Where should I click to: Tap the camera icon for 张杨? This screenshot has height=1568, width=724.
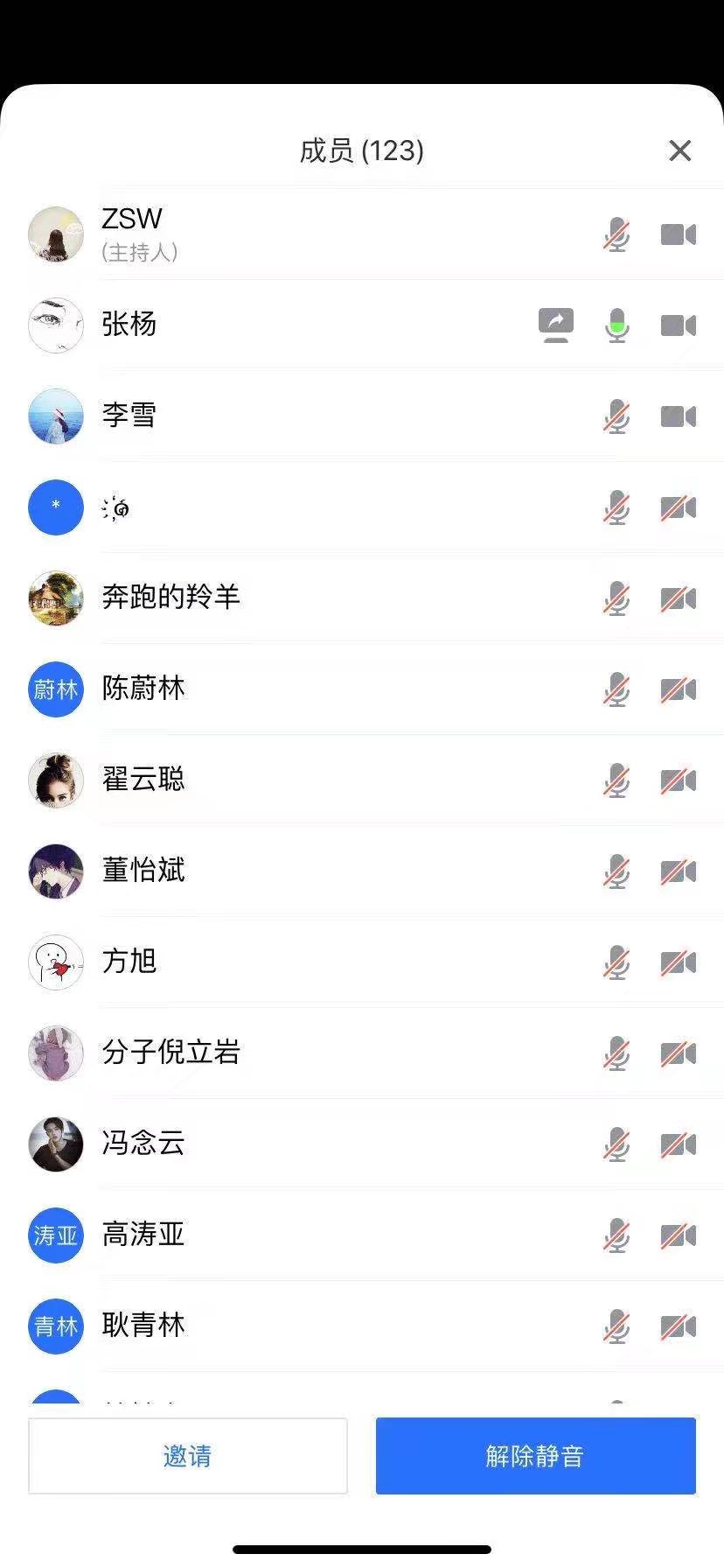[x=678, y=325]
